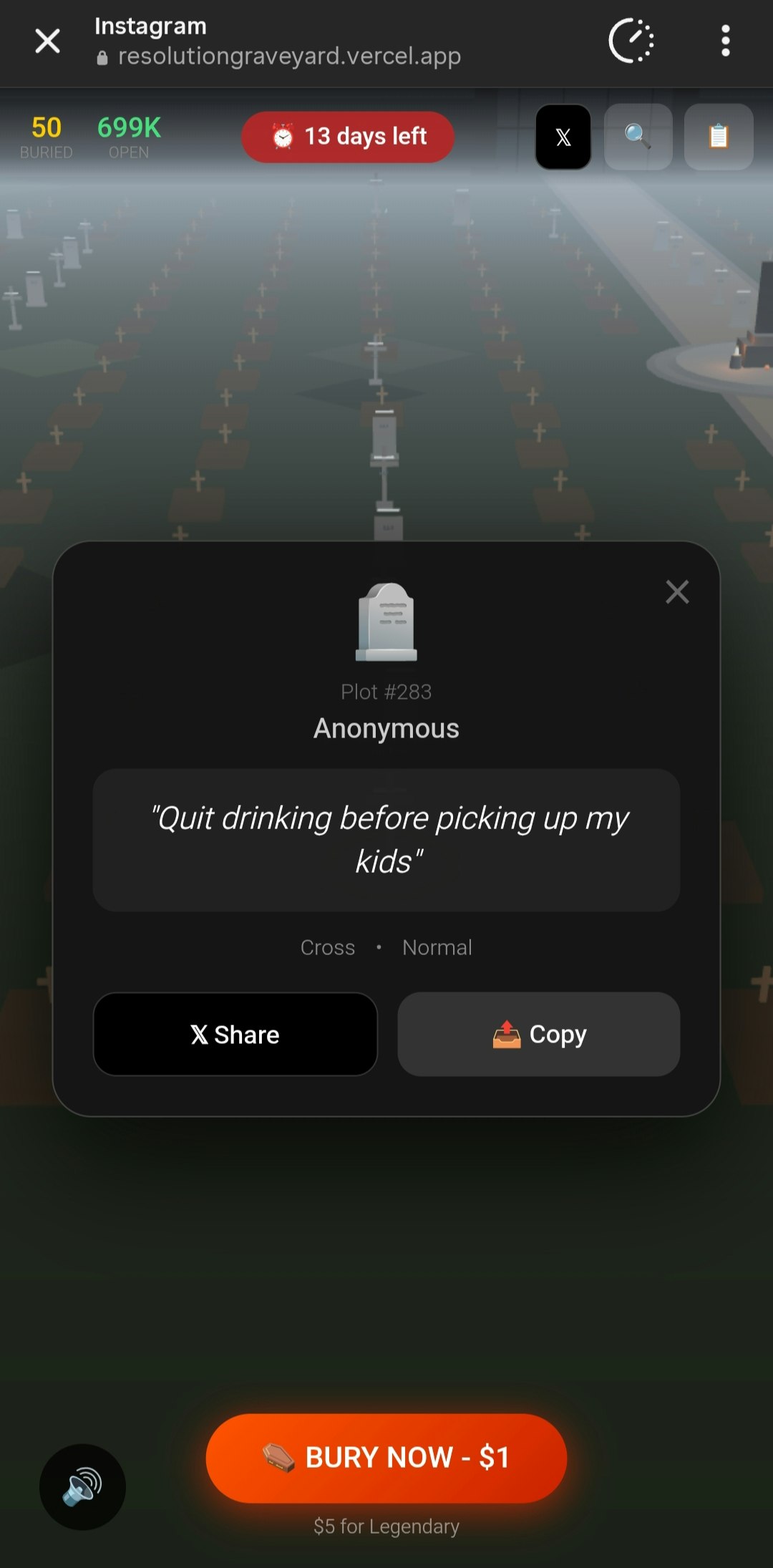Tap Bury Now for $1
773x1568 pixels.
click(x=386, y=1458)
